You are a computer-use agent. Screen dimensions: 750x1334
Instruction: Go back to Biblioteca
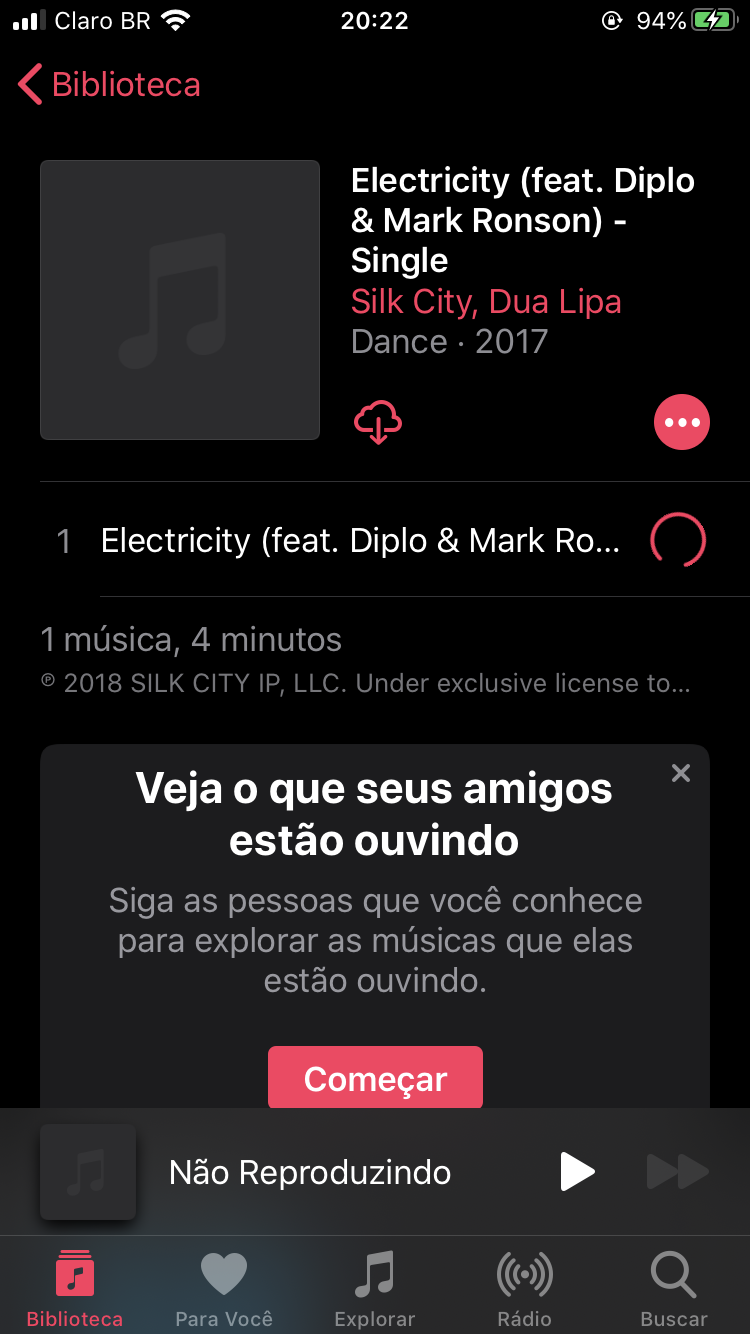110,85
